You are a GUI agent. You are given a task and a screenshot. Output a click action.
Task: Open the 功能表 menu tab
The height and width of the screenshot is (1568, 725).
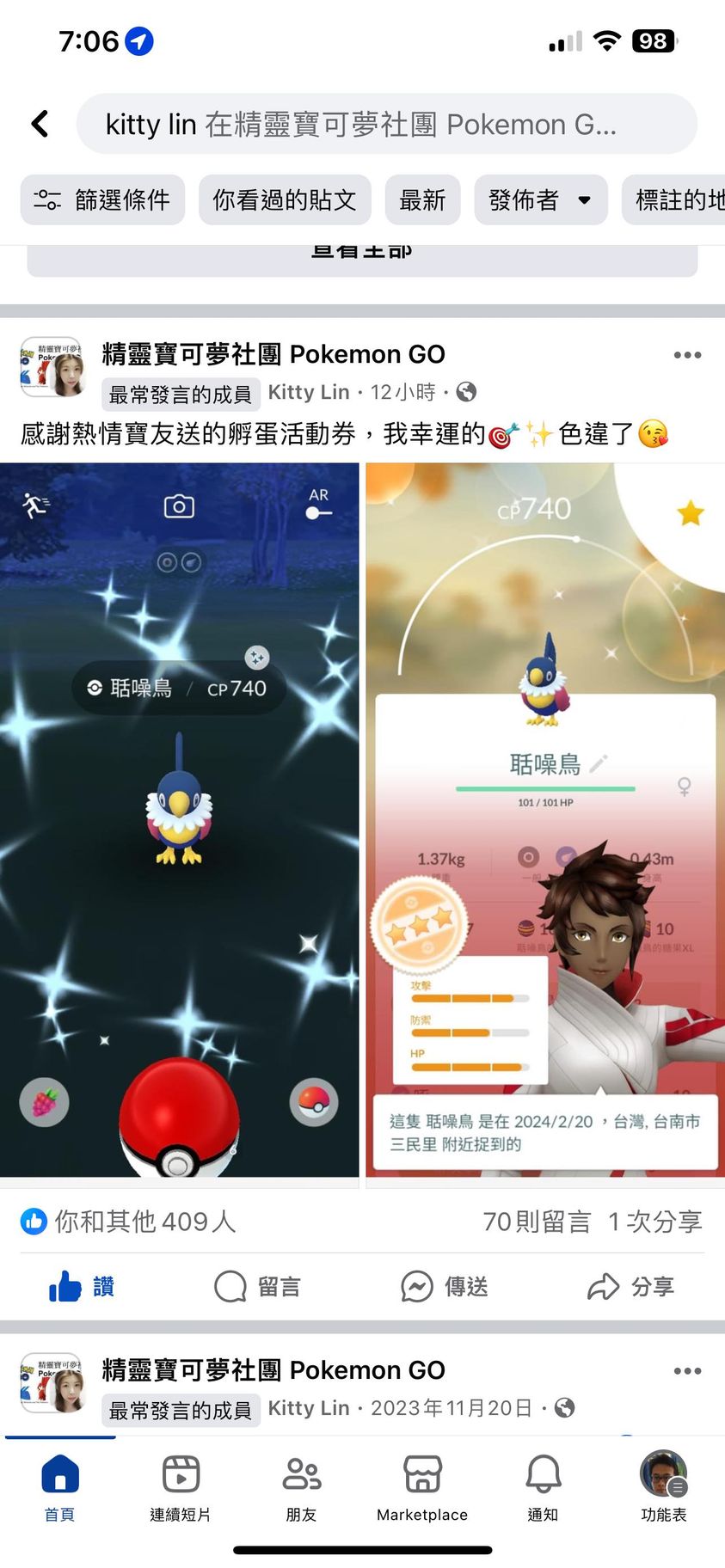point(663,1489)
